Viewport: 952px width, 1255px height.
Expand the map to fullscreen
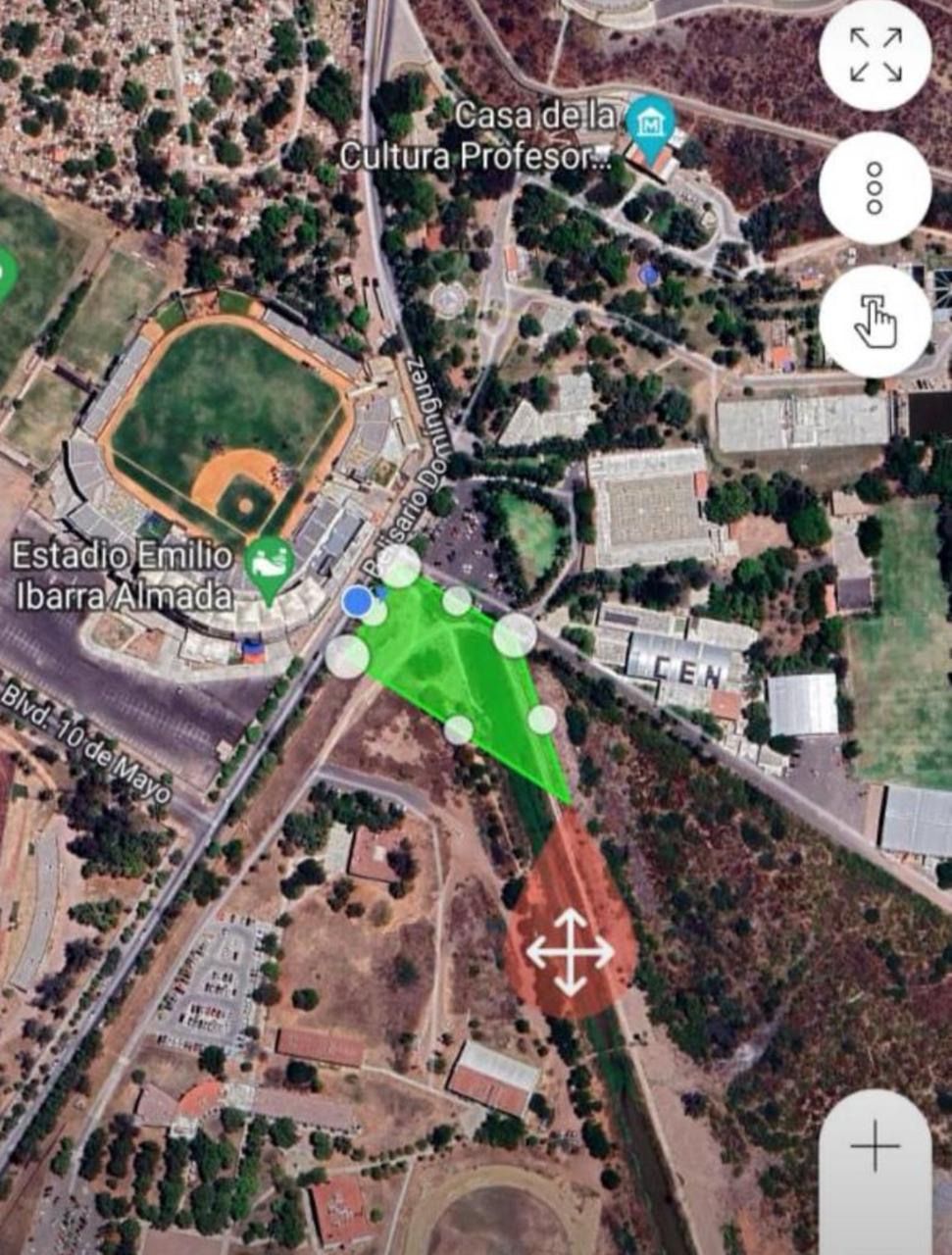875,54
